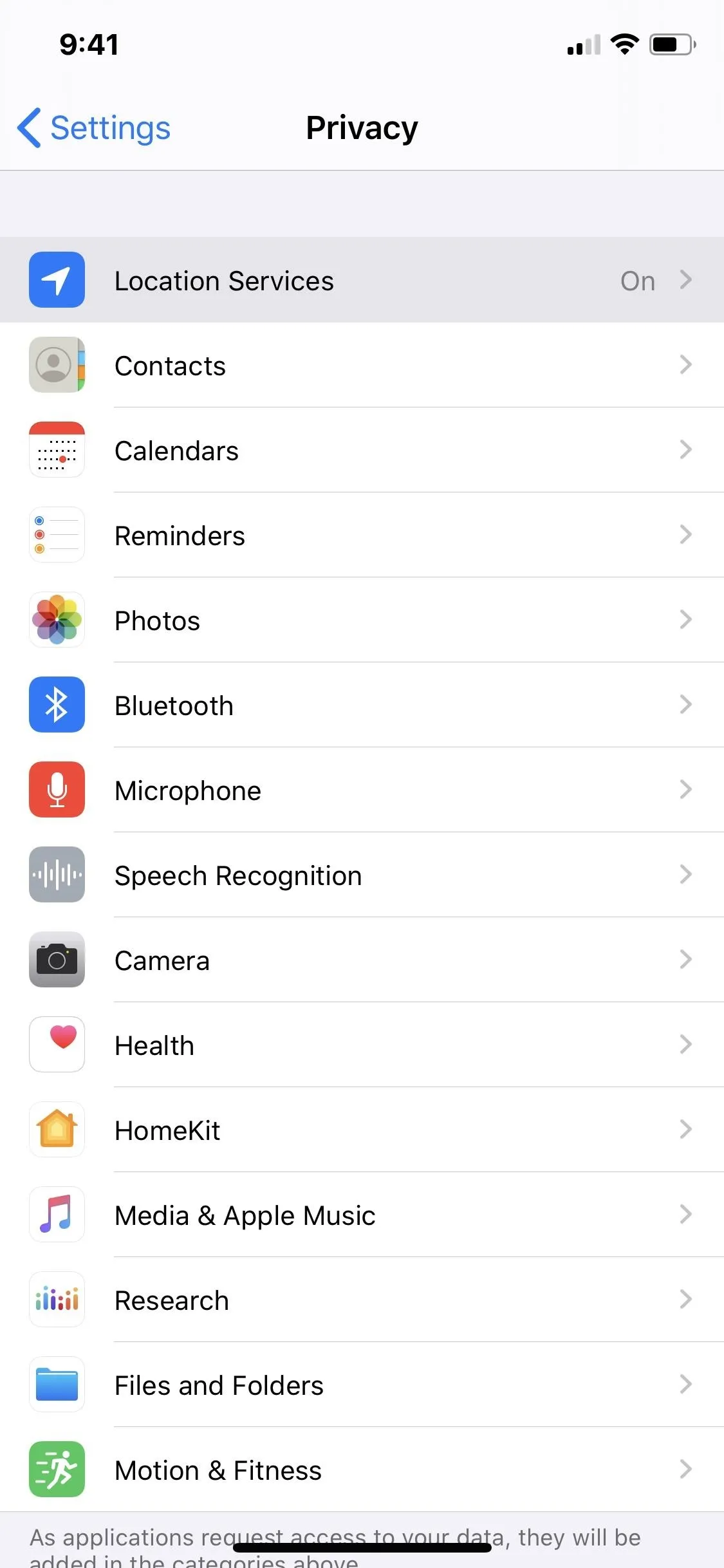
Task: Open Calendars privacy row
Action: pos(362,450)
